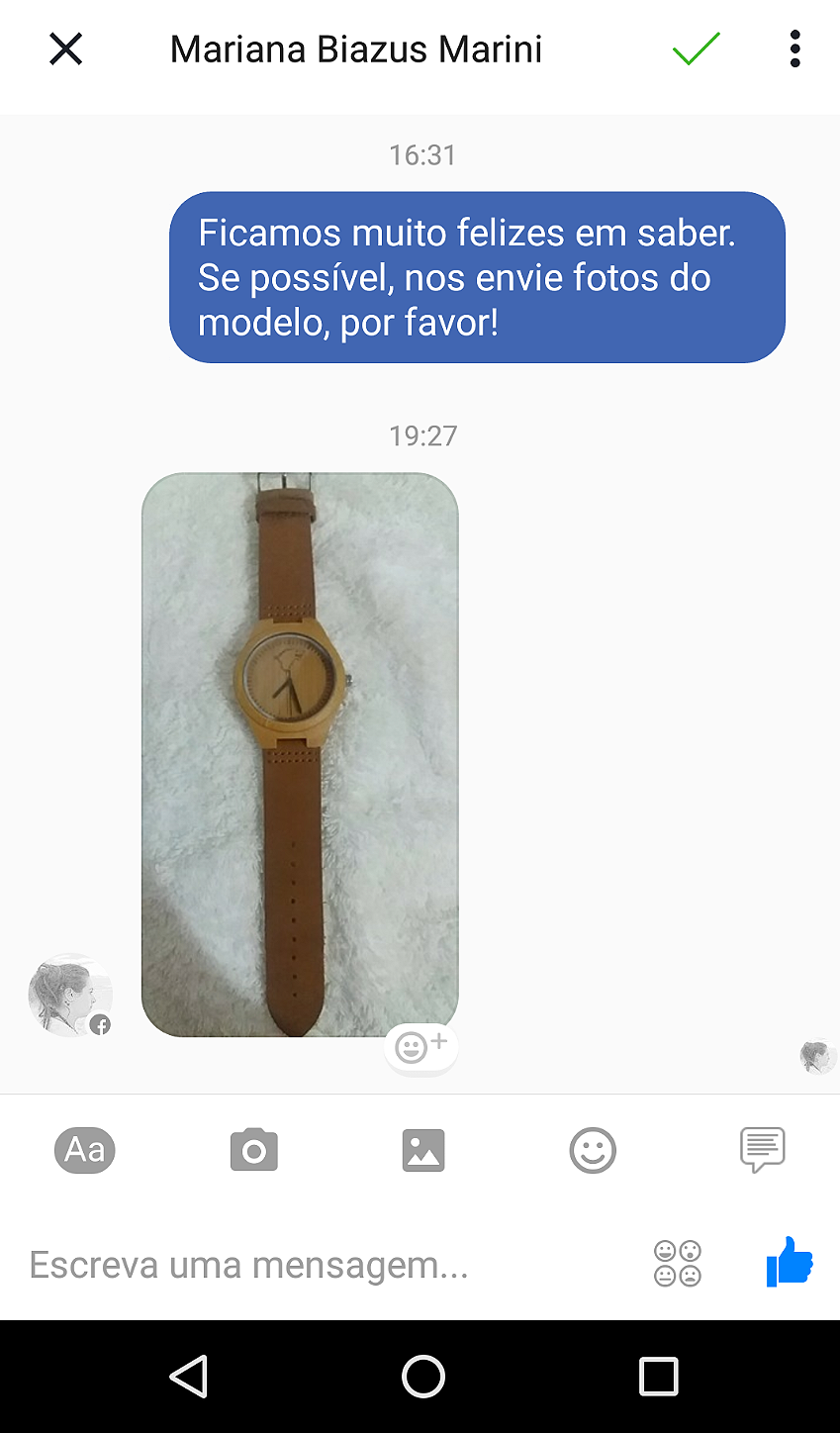Close the conversation with Mariana

tap(66, 48)
